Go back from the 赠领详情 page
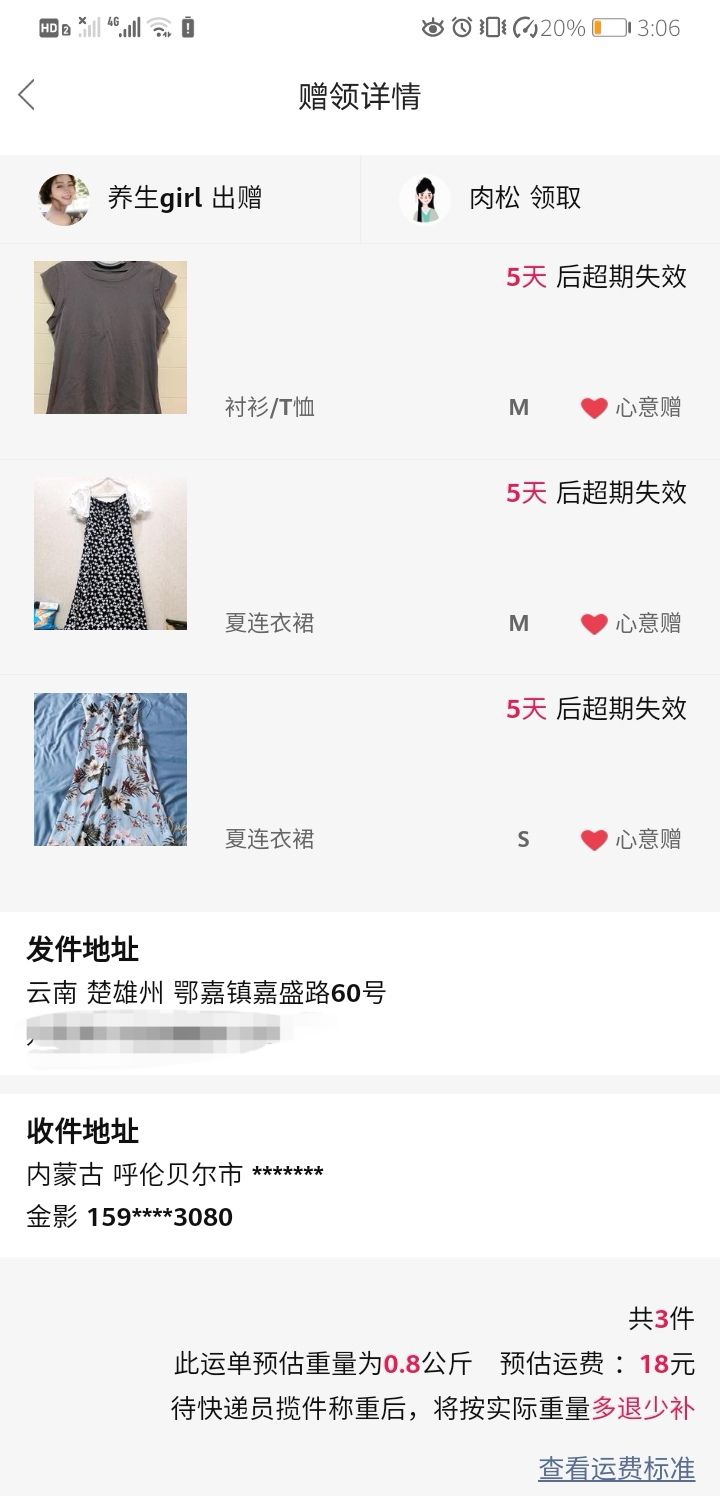 tap(27, 96)
